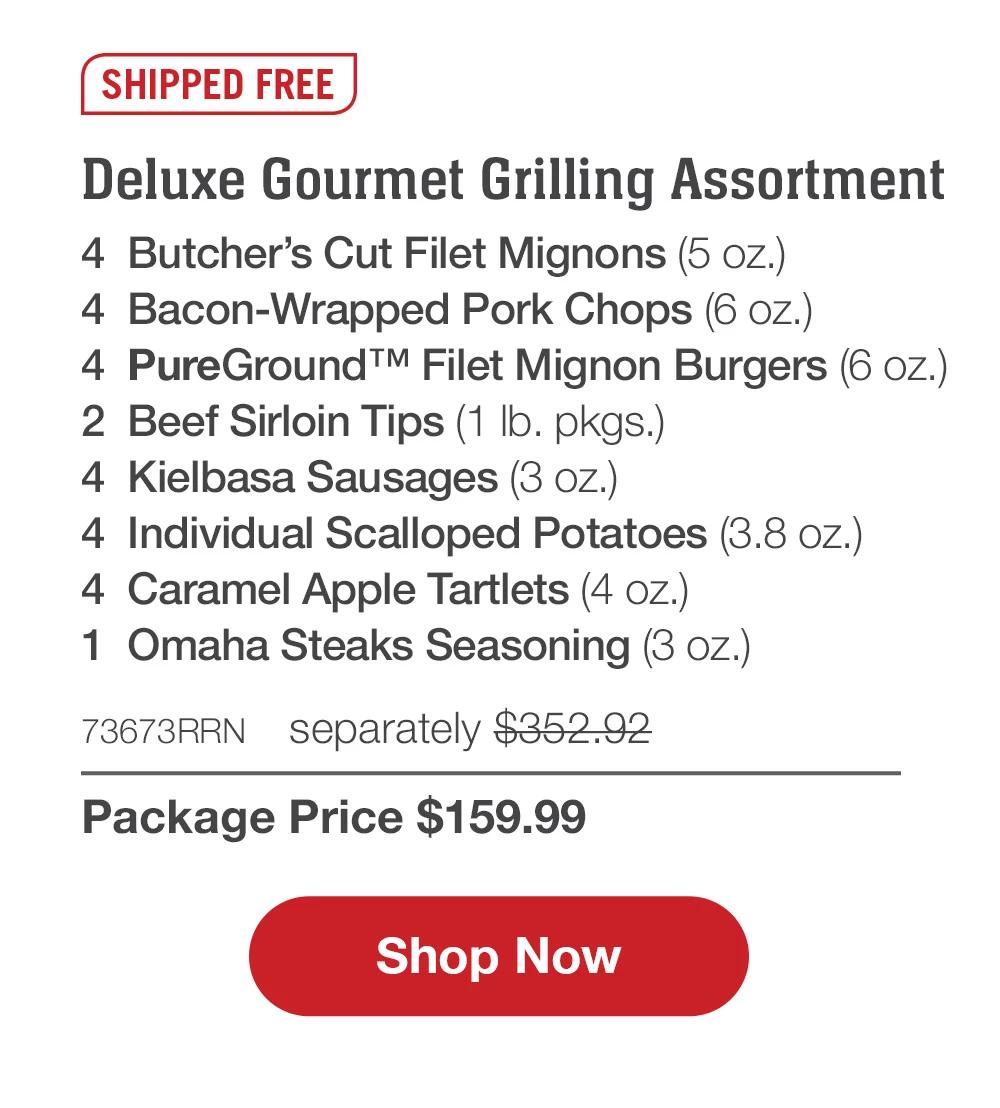This screenshot has width=1000, height=1108.
Task: Click the quantity number beside Beef Sirloin Tips
Action: coord(91,422)
